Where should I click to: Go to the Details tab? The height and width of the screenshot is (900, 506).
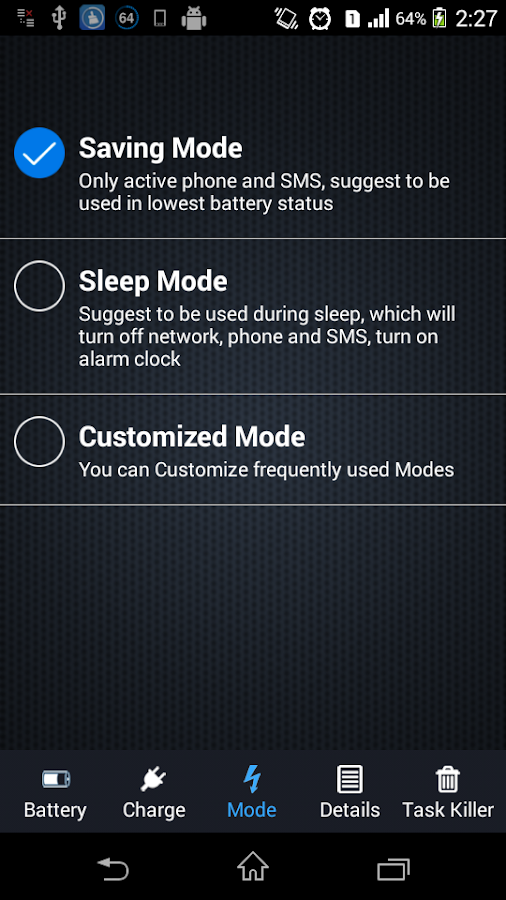[x=350, y=792]
